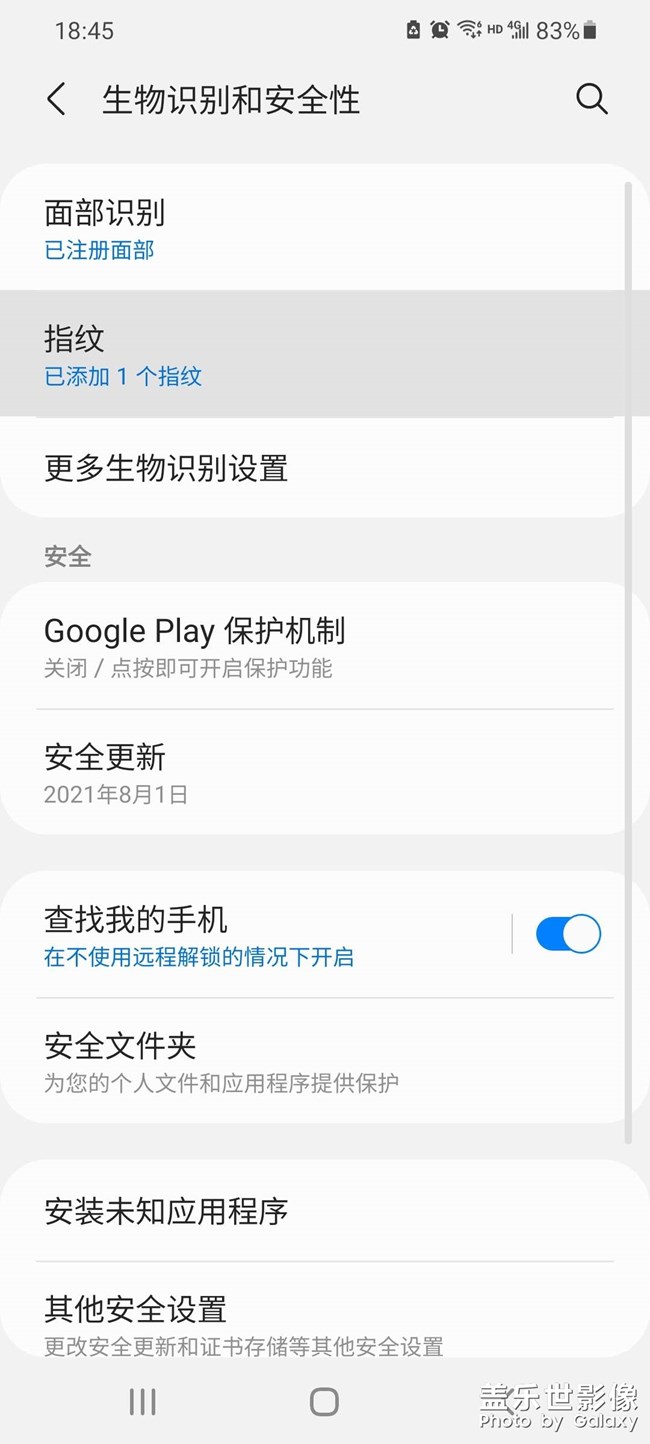Open Google Play 保护机制
Viewport: 650px width, 1444px height.
[300, 646]
